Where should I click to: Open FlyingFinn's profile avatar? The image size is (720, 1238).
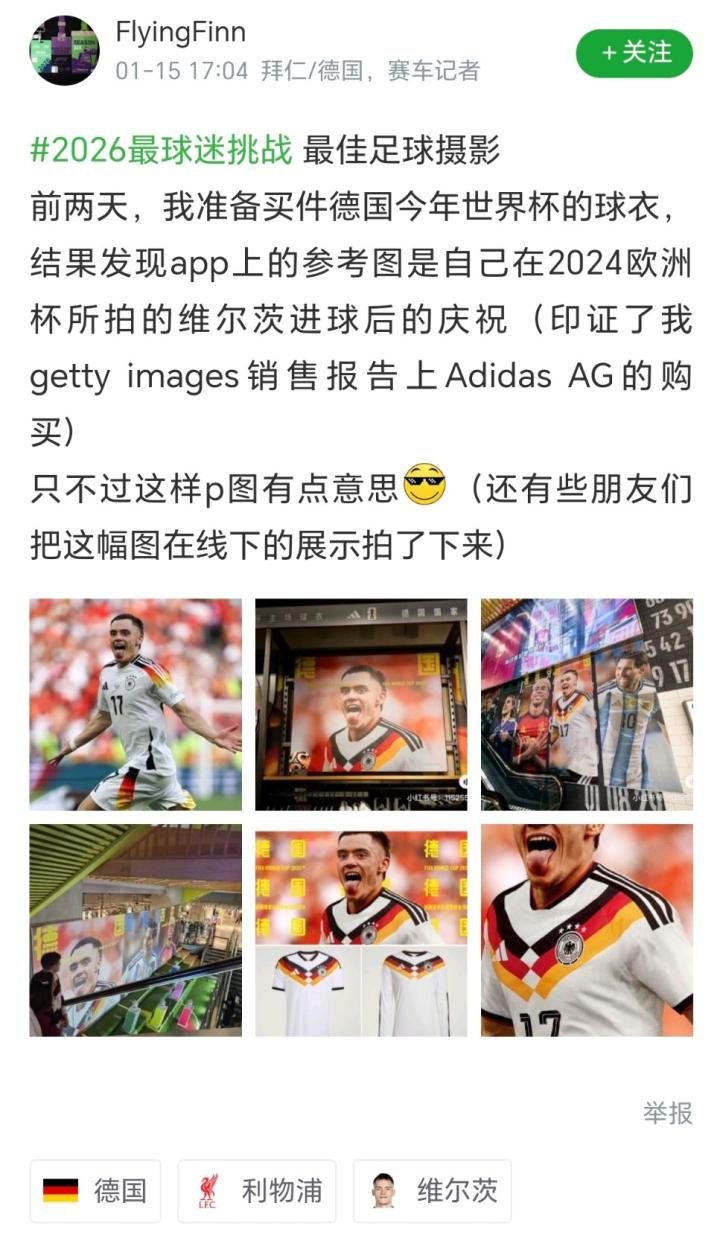tap(65, 50)
